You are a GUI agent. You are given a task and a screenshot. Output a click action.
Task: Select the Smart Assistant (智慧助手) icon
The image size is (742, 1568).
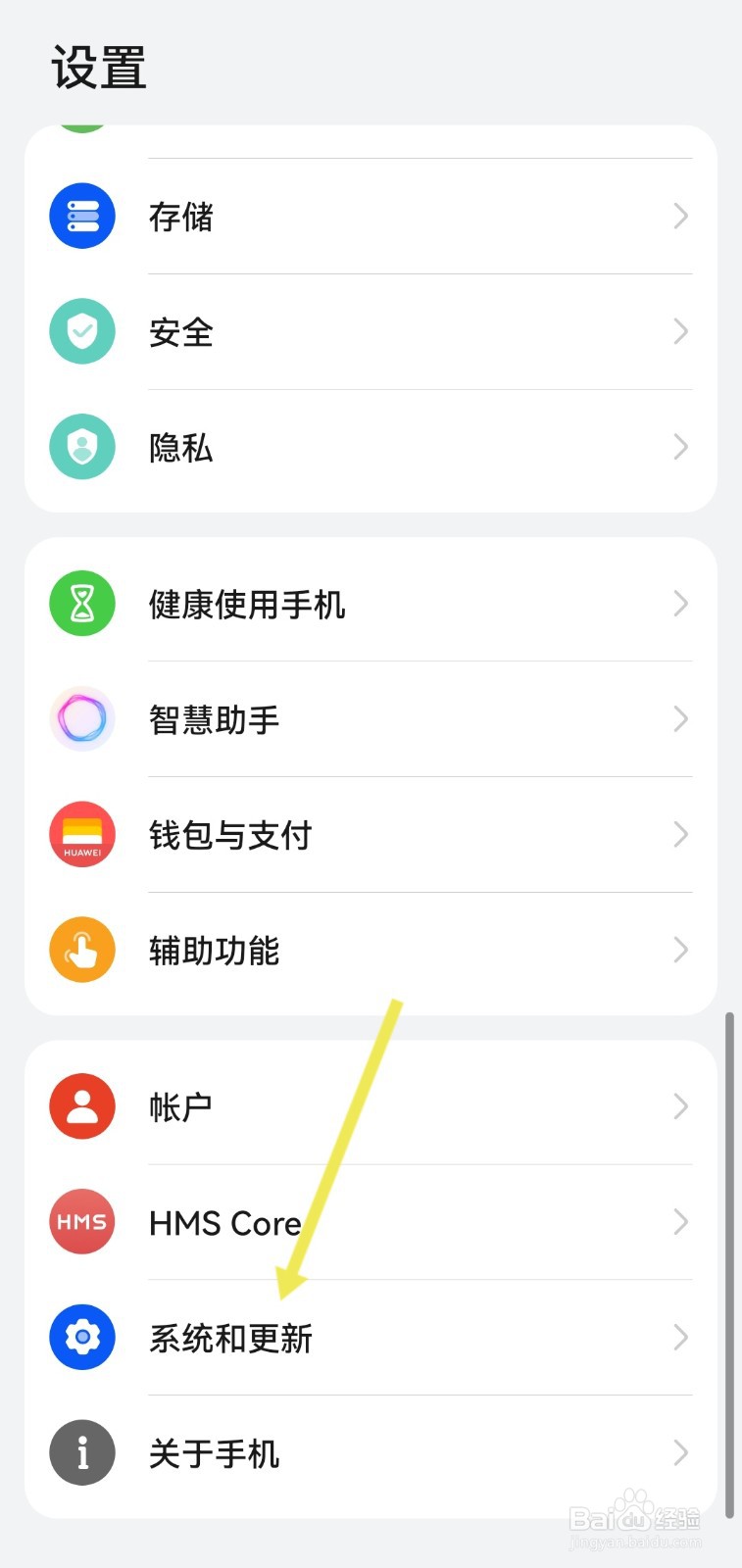pyautogui.click(x=81, y=718)
